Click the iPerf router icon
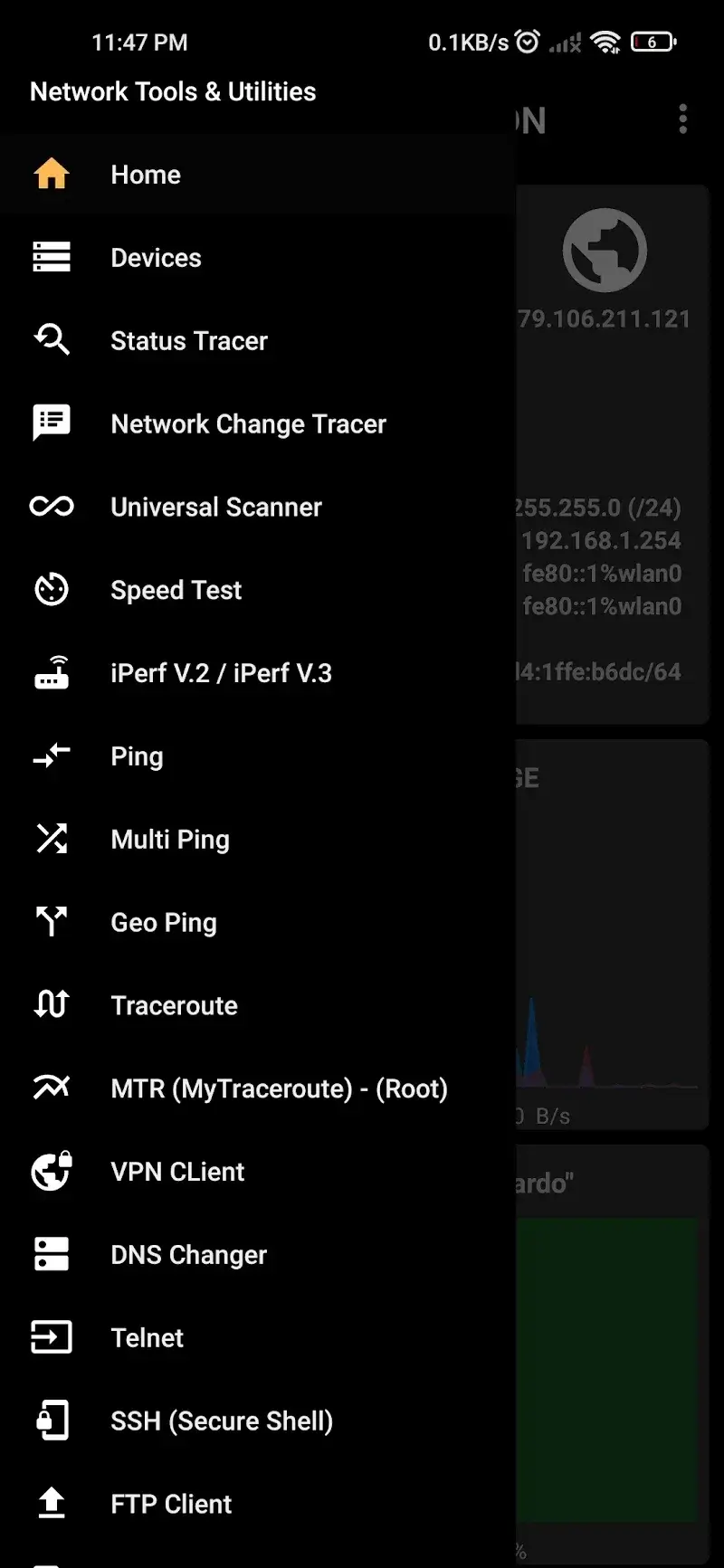Image resolution: width=724 pixels, height=1568 pixels. (x=52, y=672)
